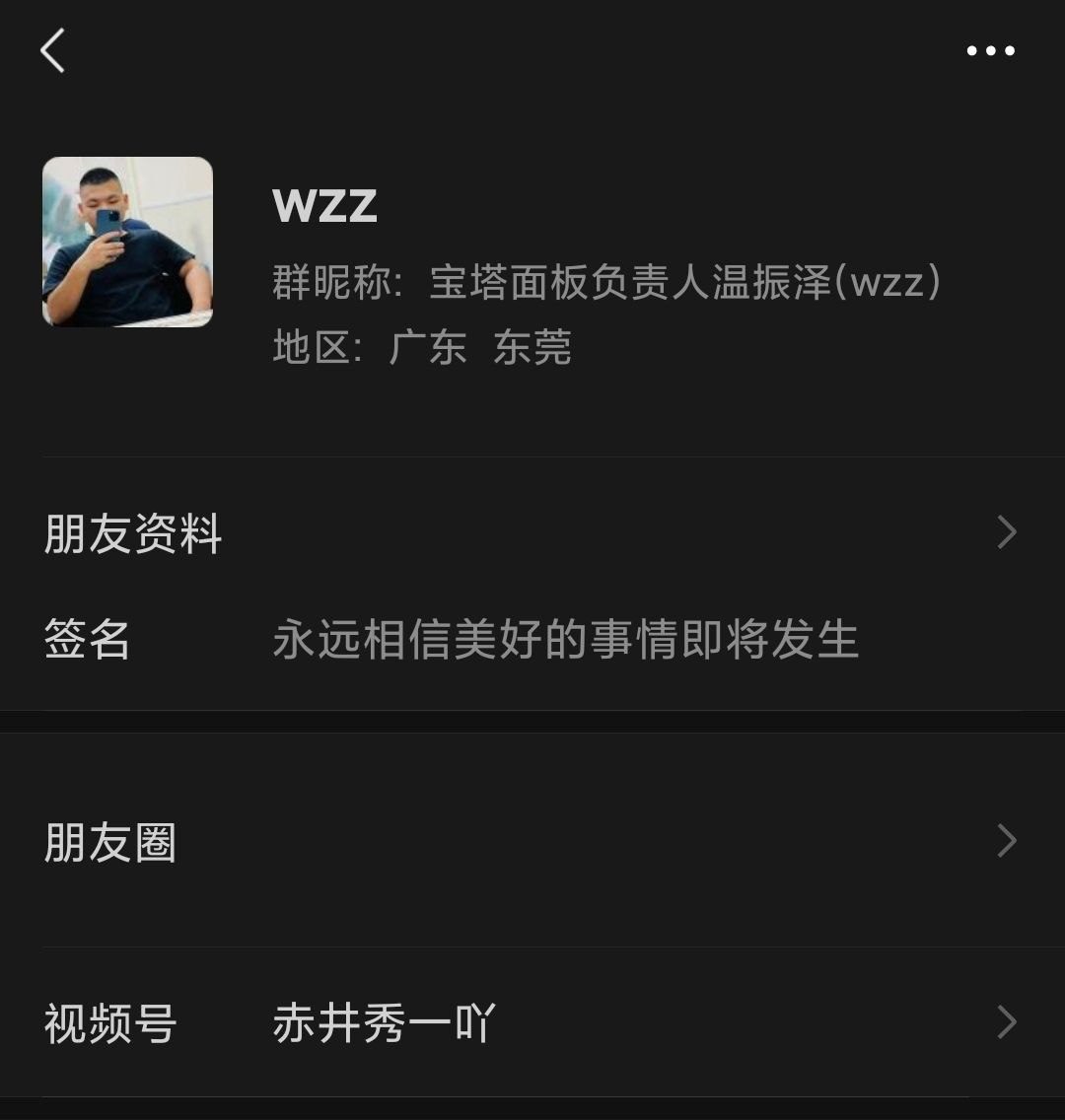Image resolution: width=1065 pixels, height=1120 pixels.
Task: View the profile avatar photo
Action: pyautogui.click(x=127, y=243)
